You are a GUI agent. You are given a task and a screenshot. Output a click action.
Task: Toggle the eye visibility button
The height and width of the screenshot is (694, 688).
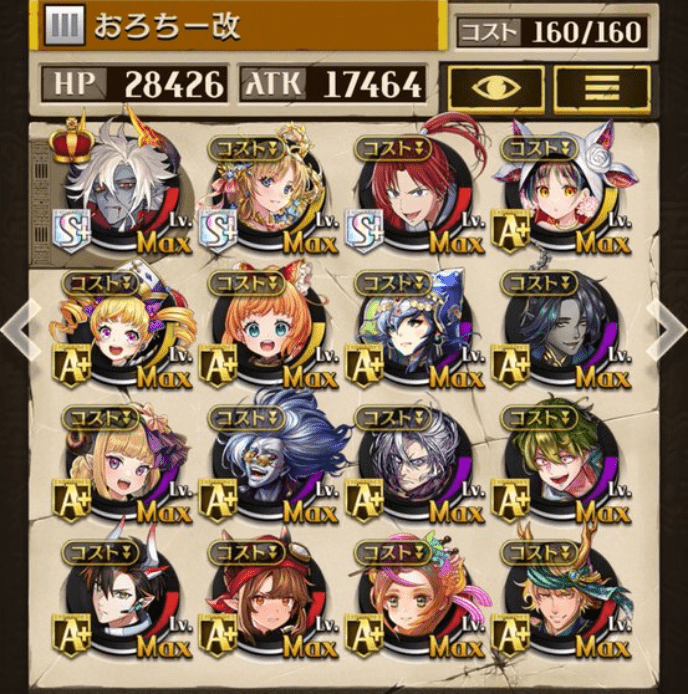[496, 88]
